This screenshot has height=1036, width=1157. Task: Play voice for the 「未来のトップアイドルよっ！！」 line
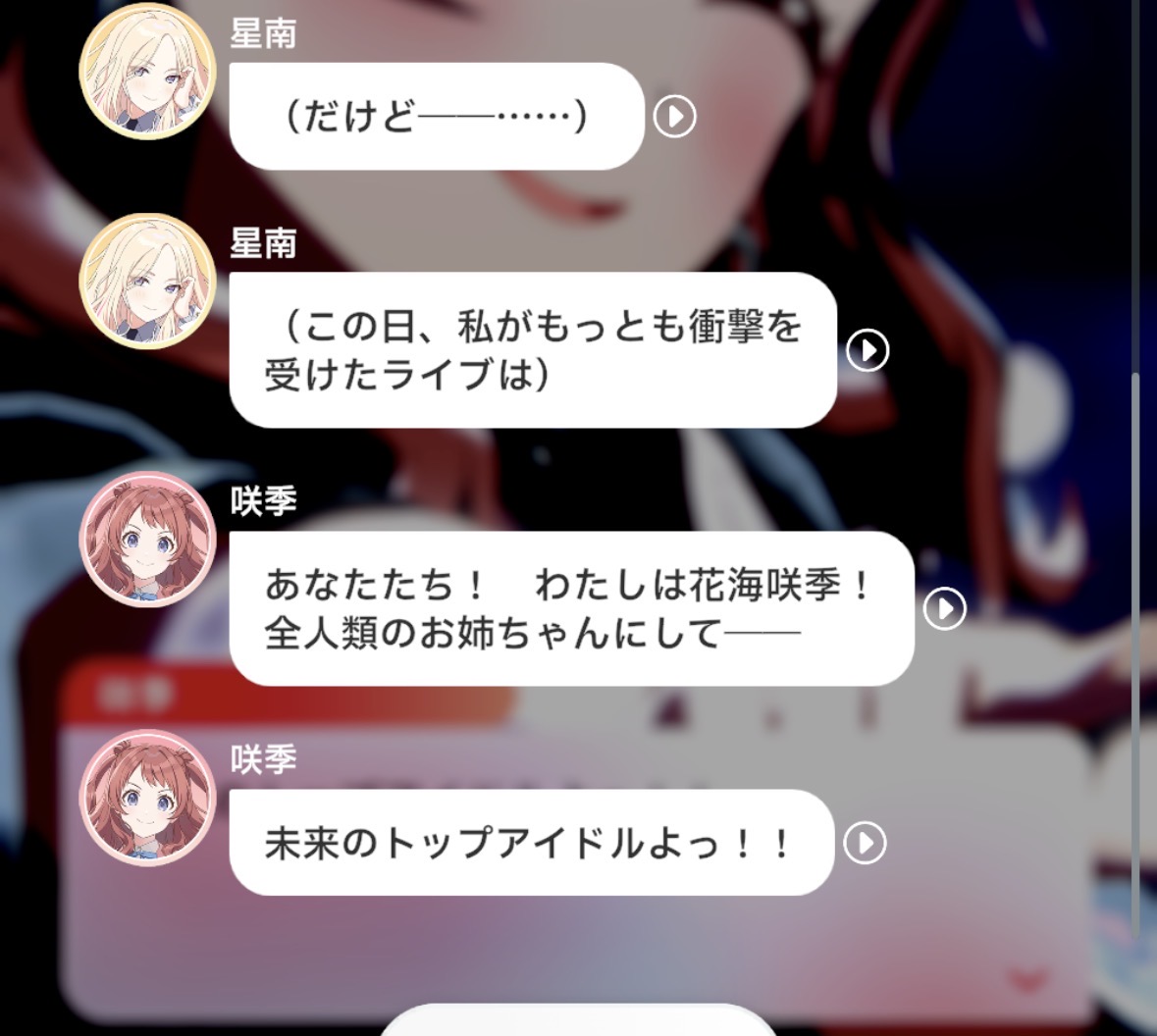865,843
